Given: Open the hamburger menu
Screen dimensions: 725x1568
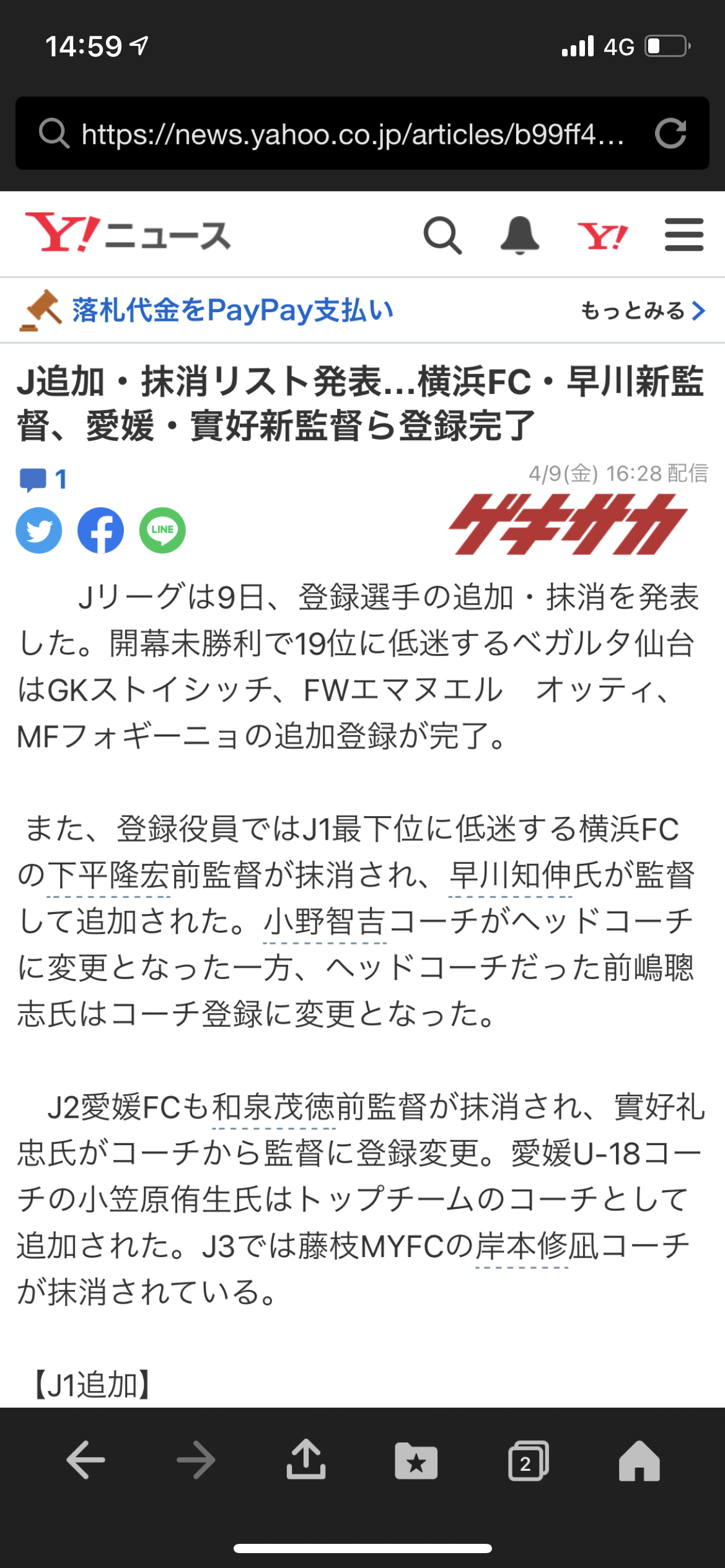Looking at the screenshot, I should pos(683,235).
